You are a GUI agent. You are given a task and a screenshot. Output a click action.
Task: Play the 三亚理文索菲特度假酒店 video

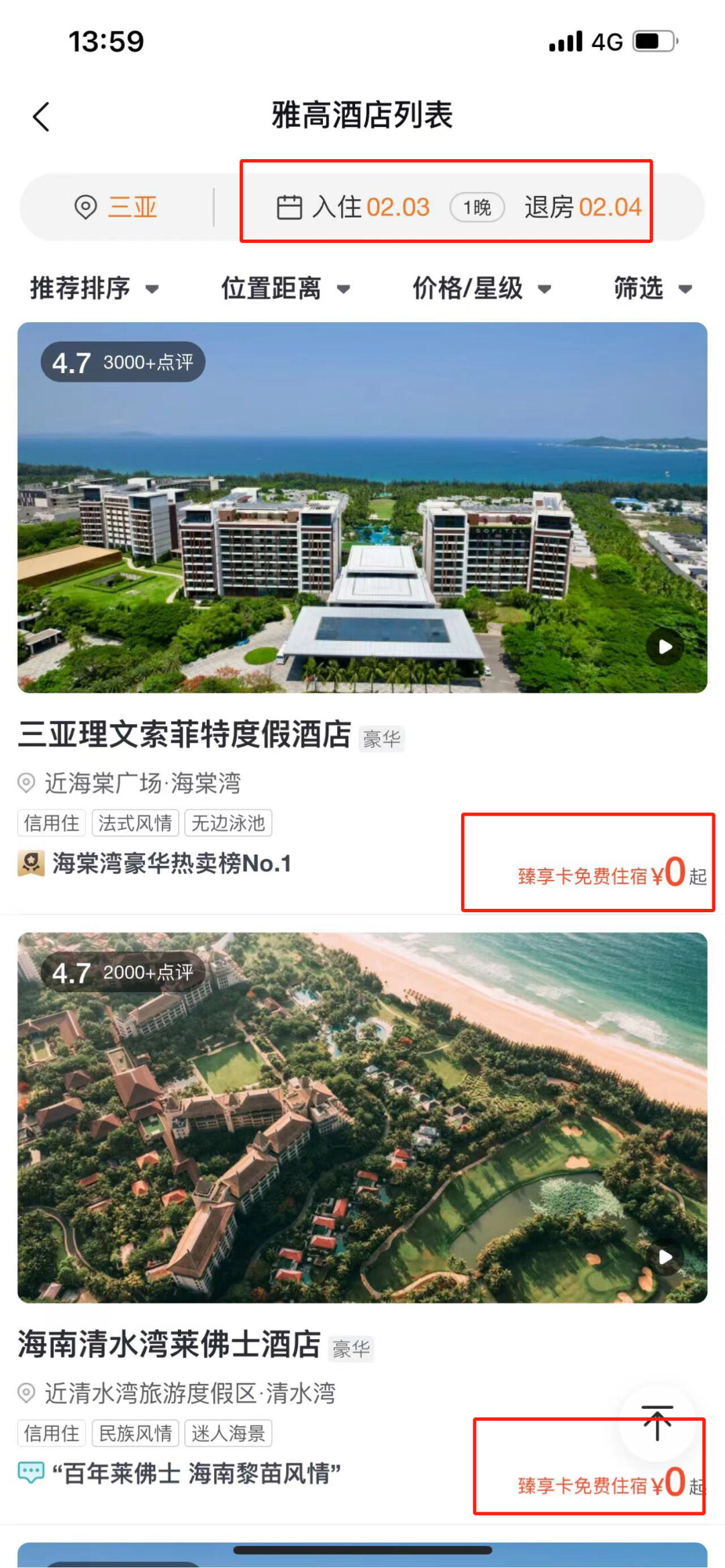click(665, 647)
